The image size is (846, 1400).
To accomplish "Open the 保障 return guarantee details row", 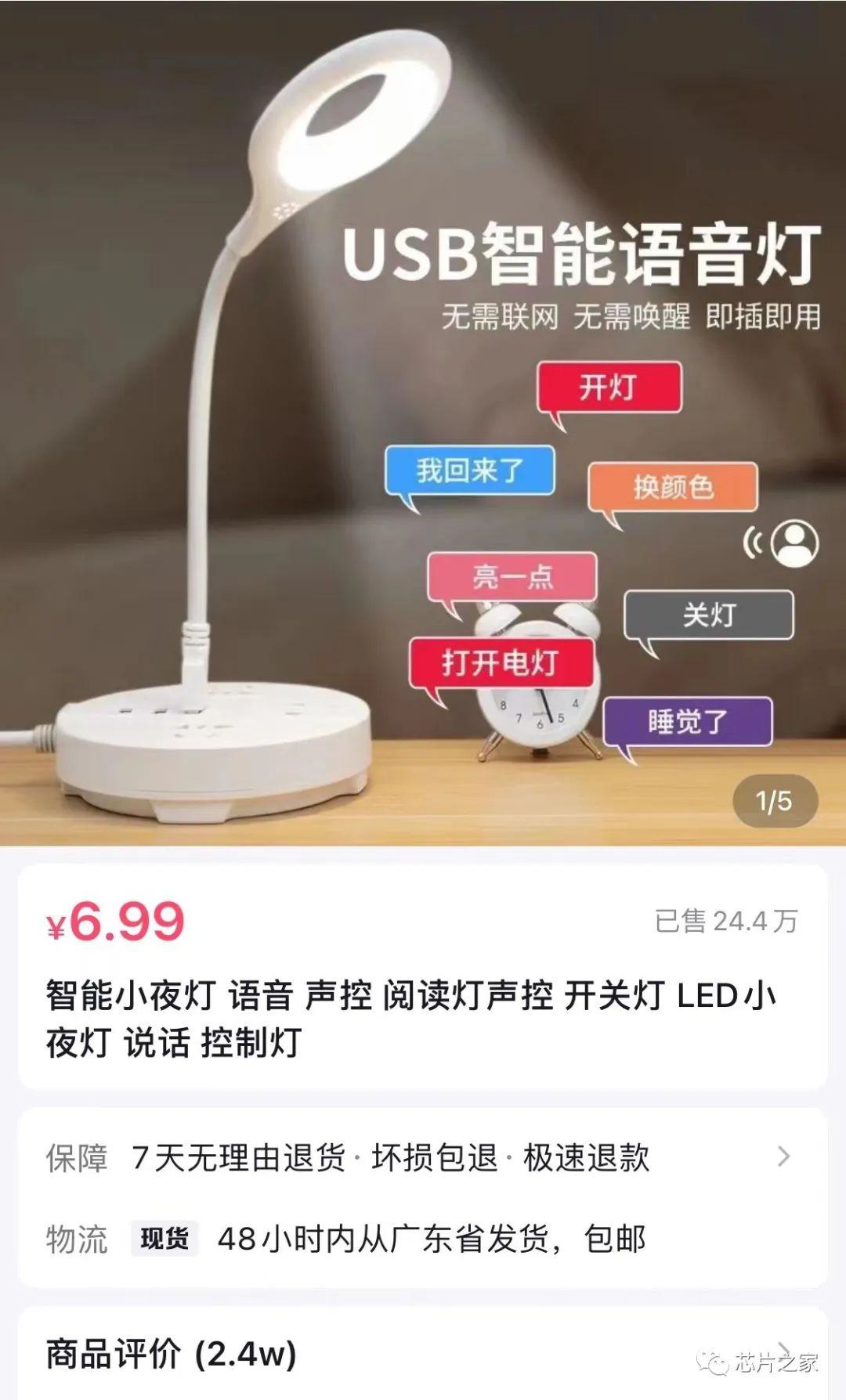I will [x=421, y=1157].
